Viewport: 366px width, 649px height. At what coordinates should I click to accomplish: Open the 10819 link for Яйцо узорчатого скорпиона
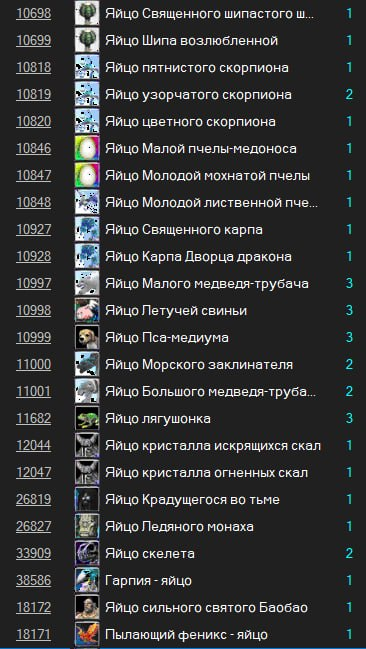click(x=34, y=95)
